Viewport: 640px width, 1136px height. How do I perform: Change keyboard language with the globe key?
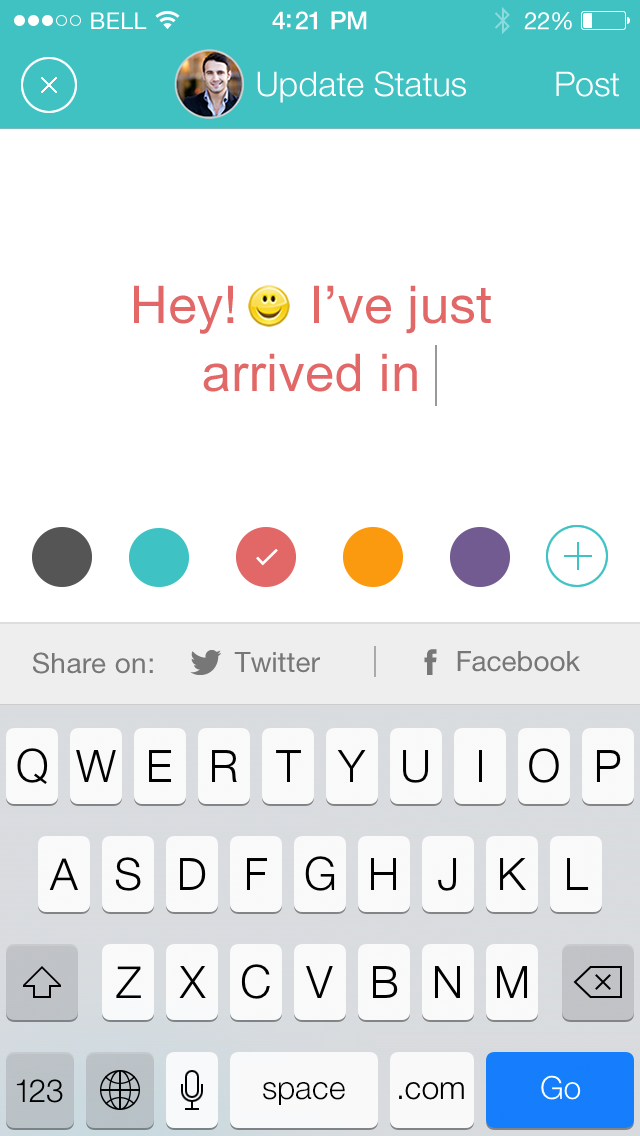120,1089
